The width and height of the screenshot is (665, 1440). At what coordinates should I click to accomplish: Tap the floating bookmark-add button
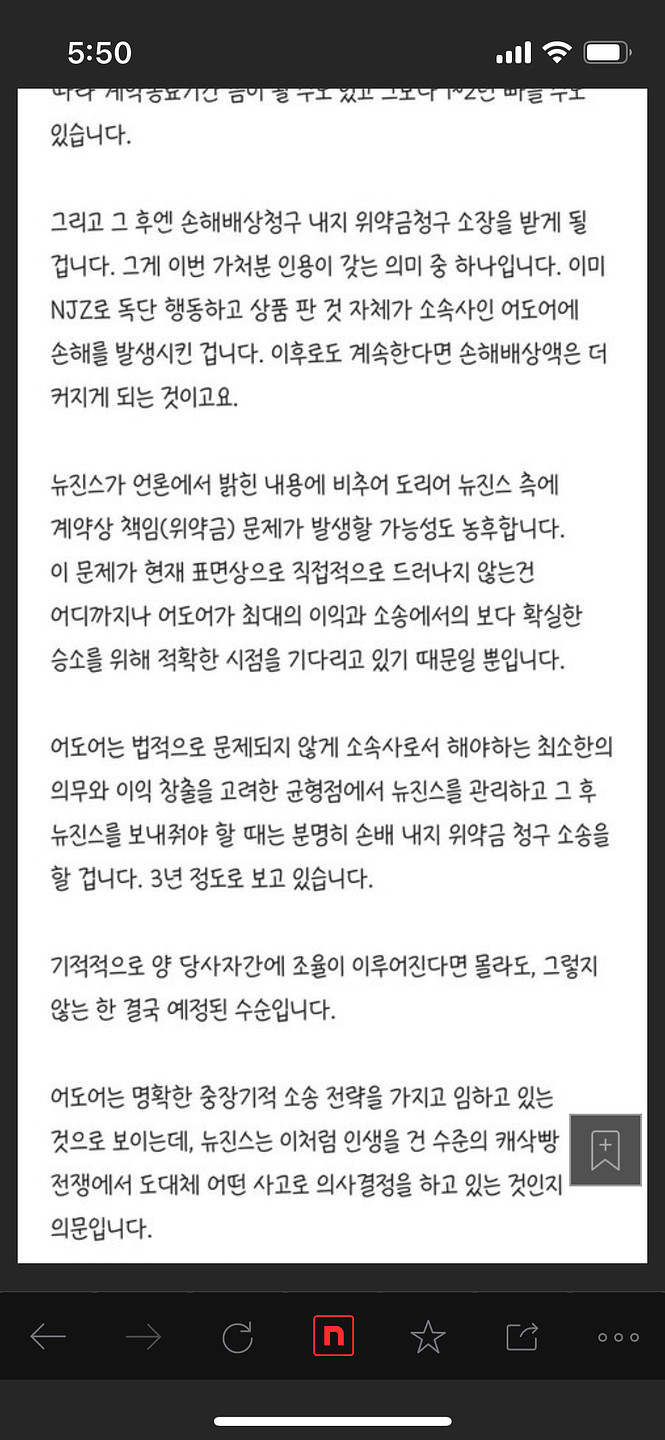click(x=605, y=1150)
